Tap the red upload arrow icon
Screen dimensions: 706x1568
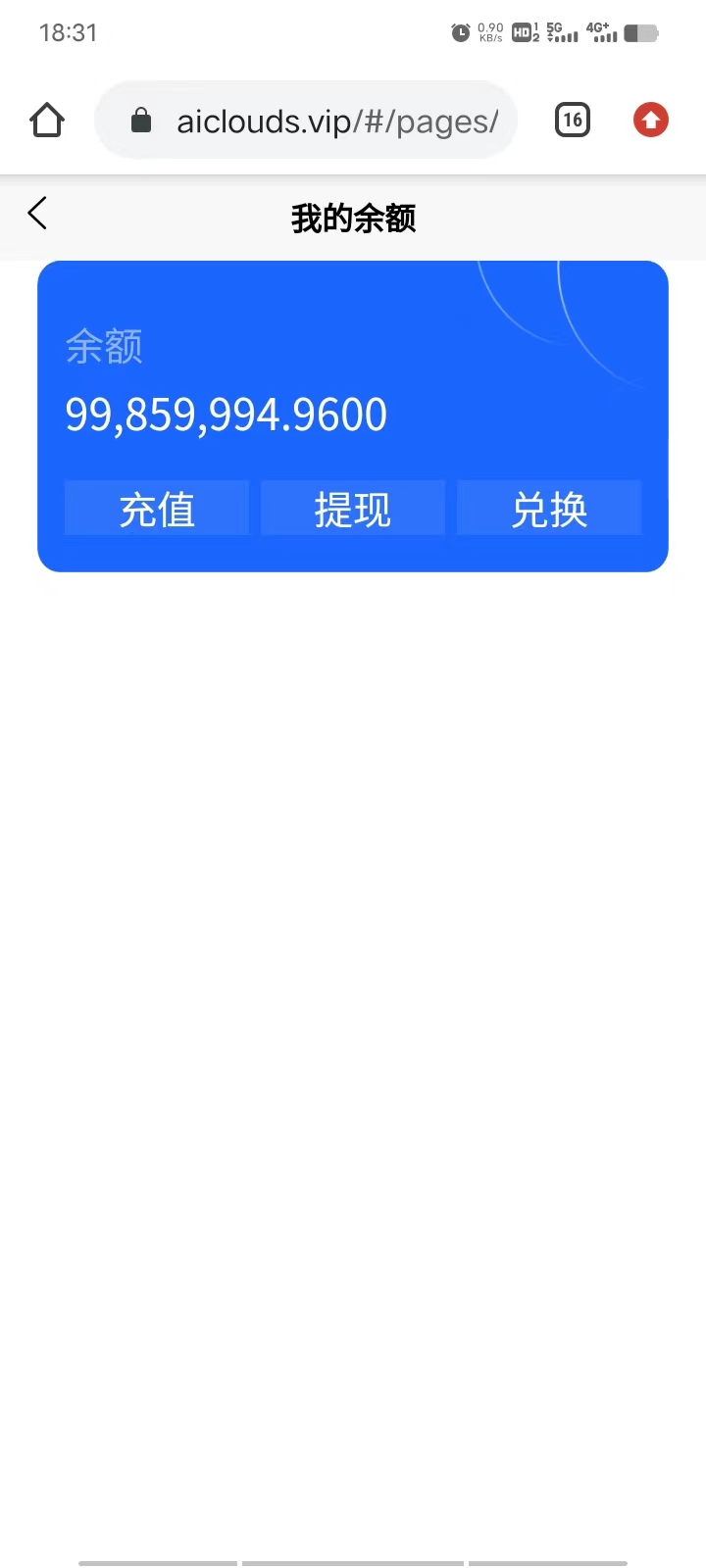[650, 121]
